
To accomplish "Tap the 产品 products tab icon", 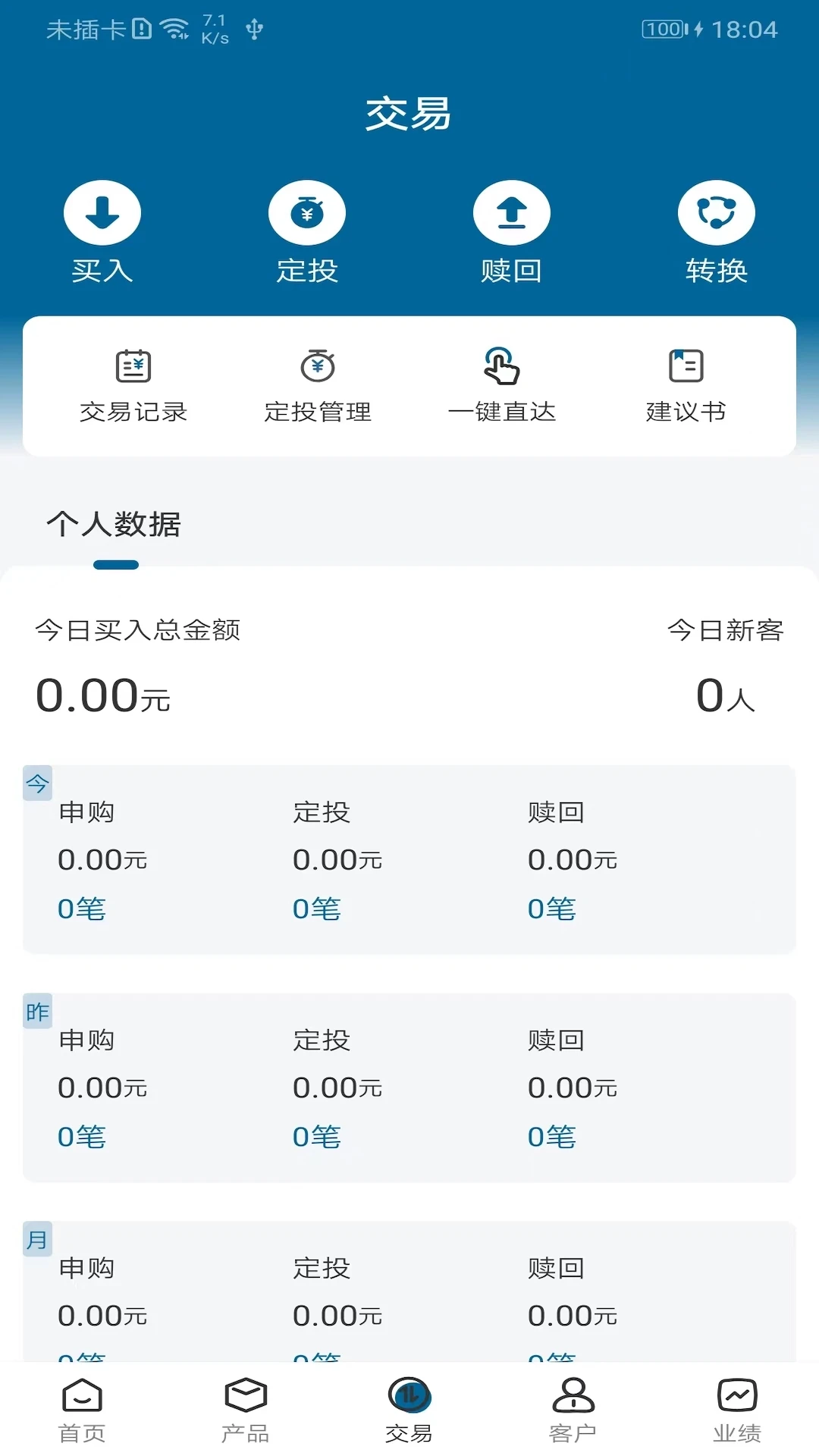I will pyautogui.click(x=245, y=1408).
